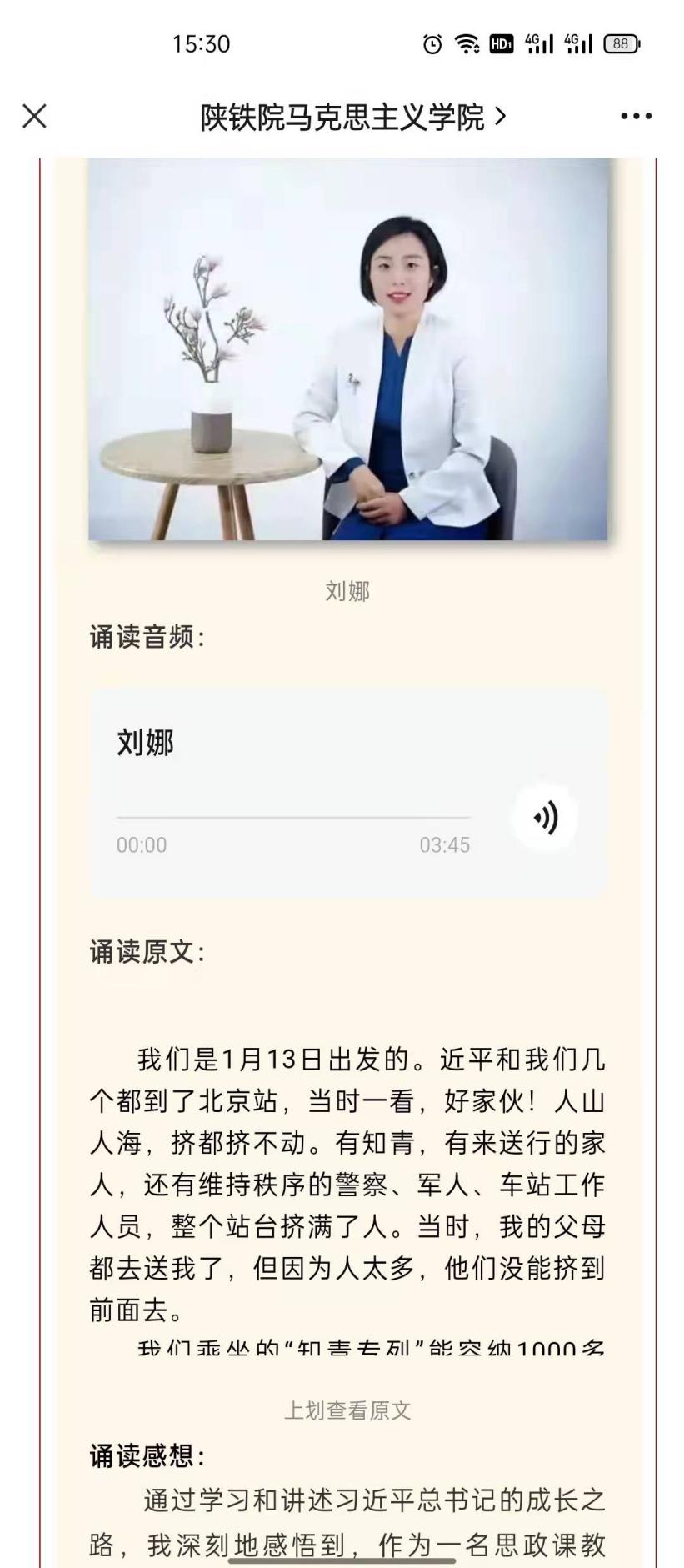
Task: View the photo of 刘娜
Action: pyautogui.click(x=347, y=348)
